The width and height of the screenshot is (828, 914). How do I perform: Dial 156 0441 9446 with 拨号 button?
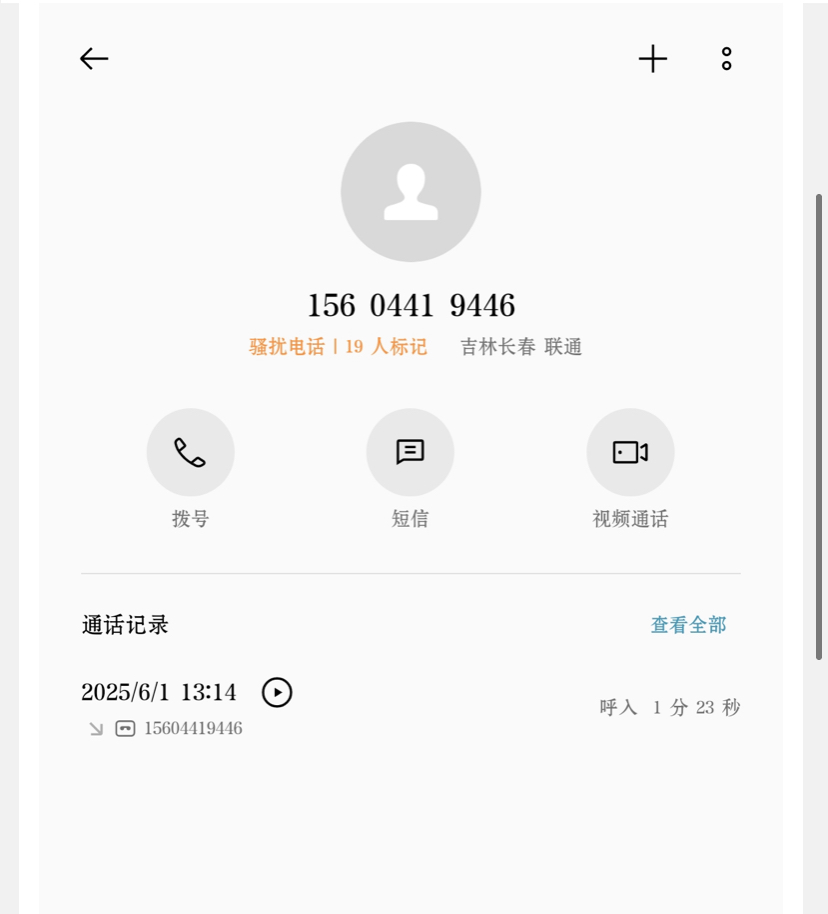click(190, 452)
